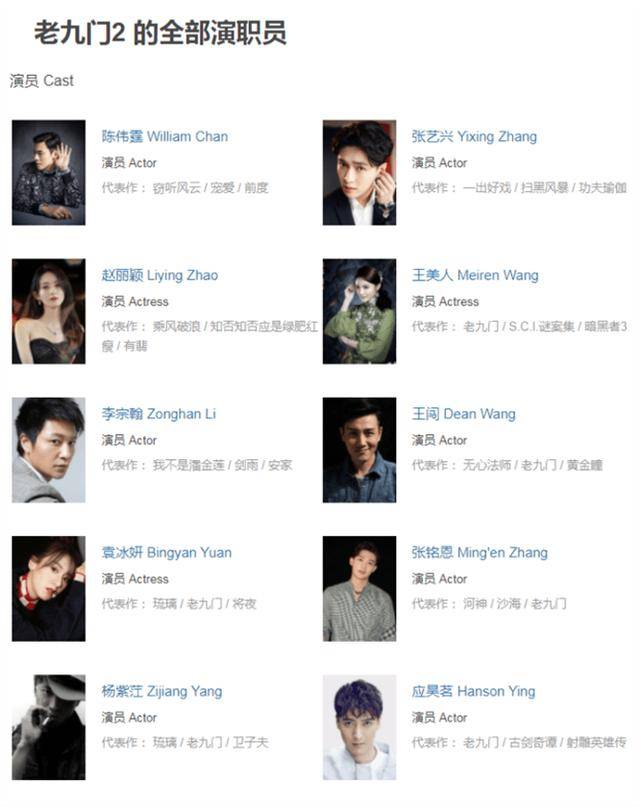Screen dimensions: 640x807
Task: Open William Chan's actor page link
Action: 164,137
